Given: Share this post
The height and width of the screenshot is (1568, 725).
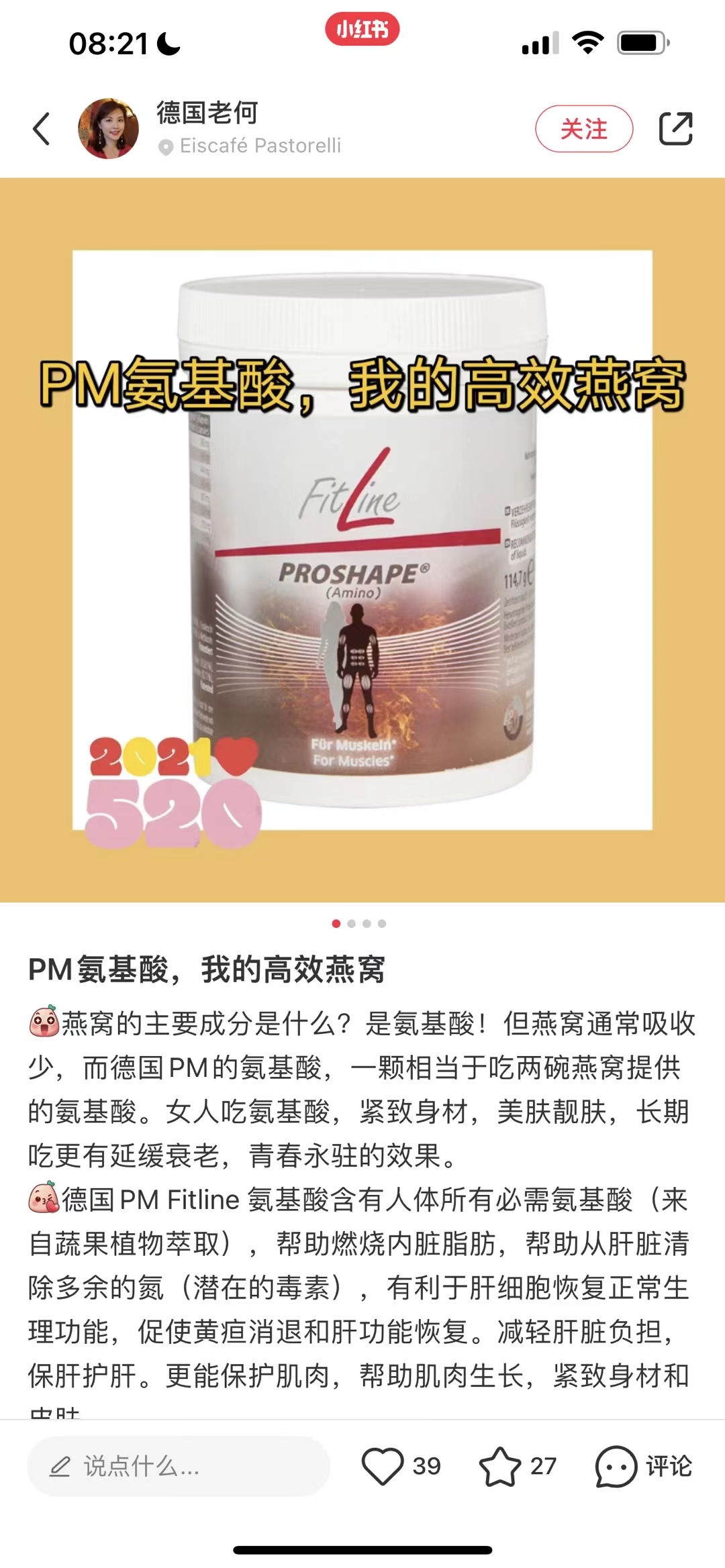Looking at the screenshot, I should click(675, 129).
